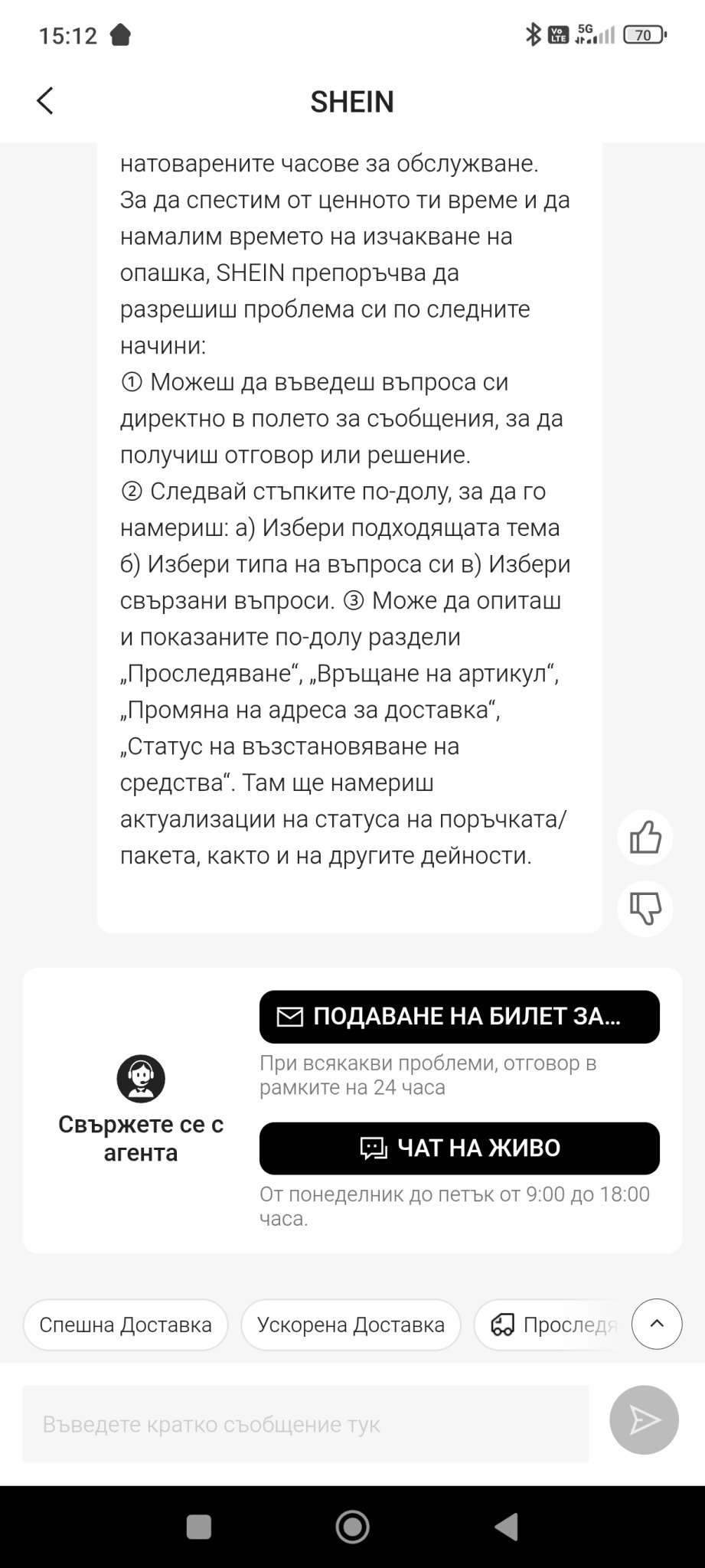Expand the quick topics with the up chevron

click(x=657, y=1324)
